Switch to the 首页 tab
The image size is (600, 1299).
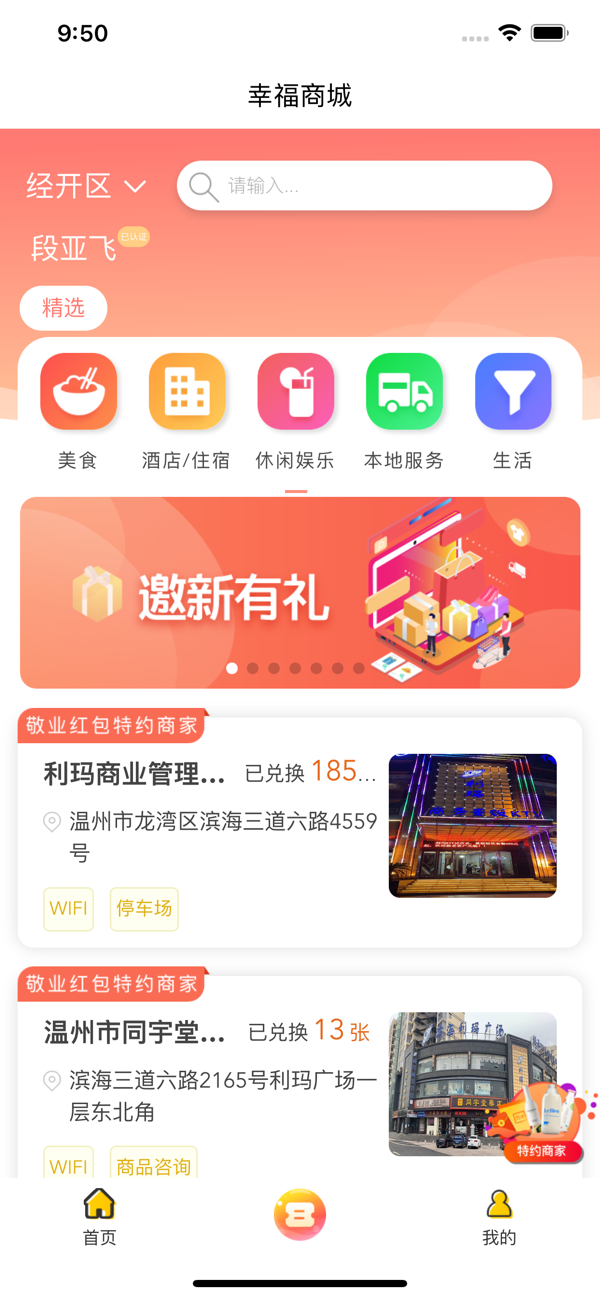click(x=99, y=1216)
